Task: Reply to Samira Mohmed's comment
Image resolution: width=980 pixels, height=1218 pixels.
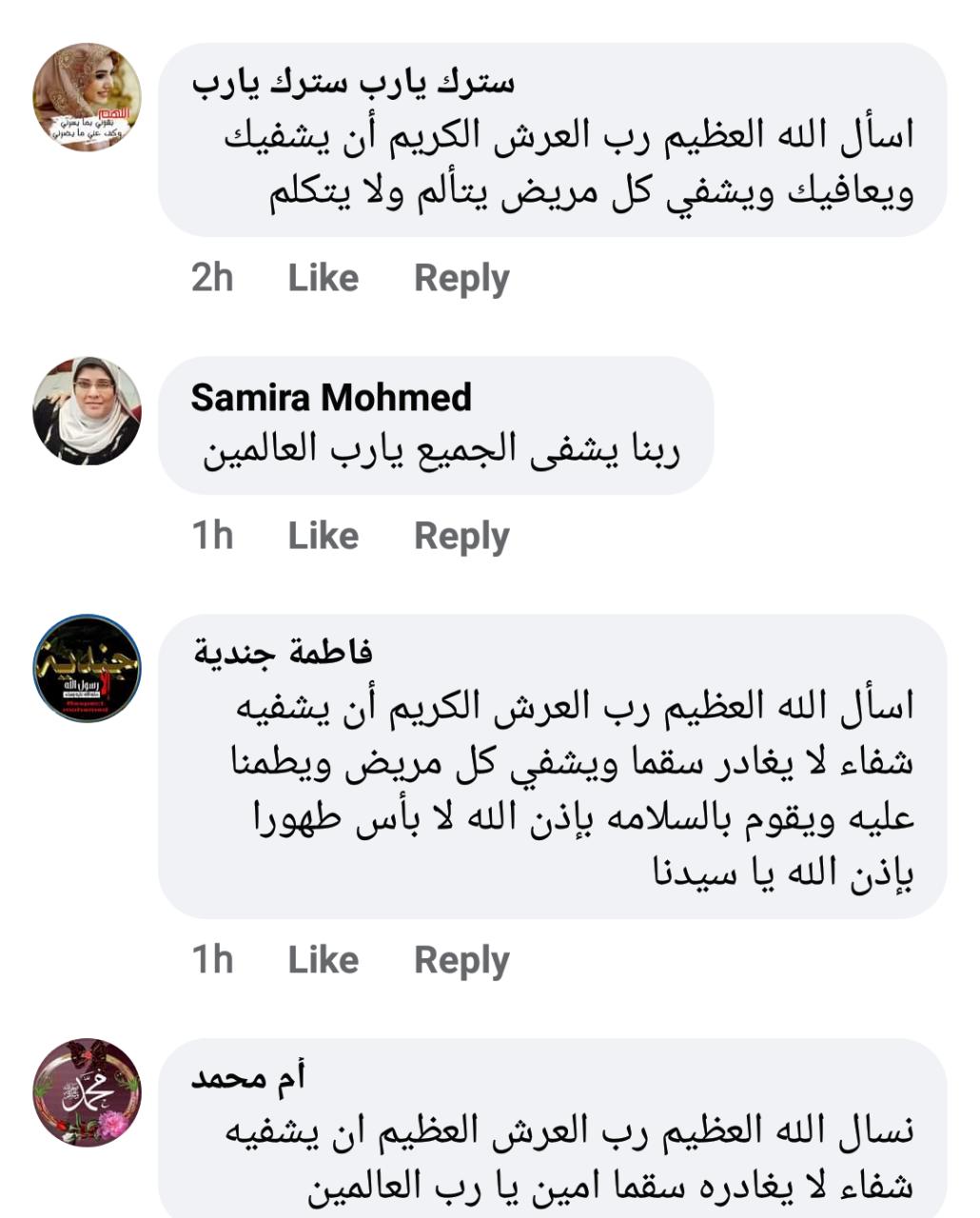Action: click(x=461, y=536)
